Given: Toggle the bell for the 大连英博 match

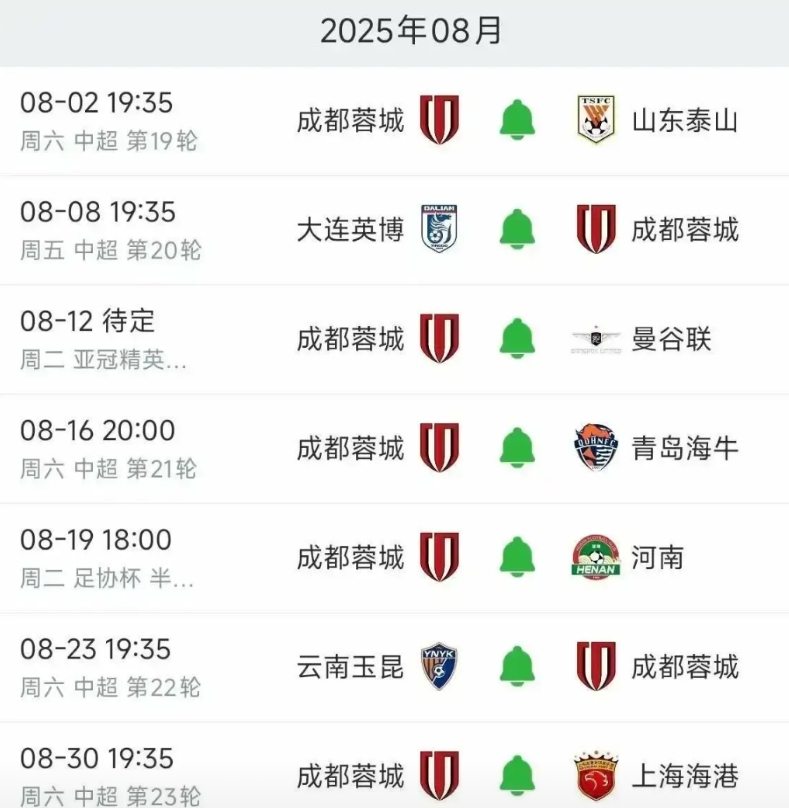Looking at the screenshot, I should click(517, 229).
